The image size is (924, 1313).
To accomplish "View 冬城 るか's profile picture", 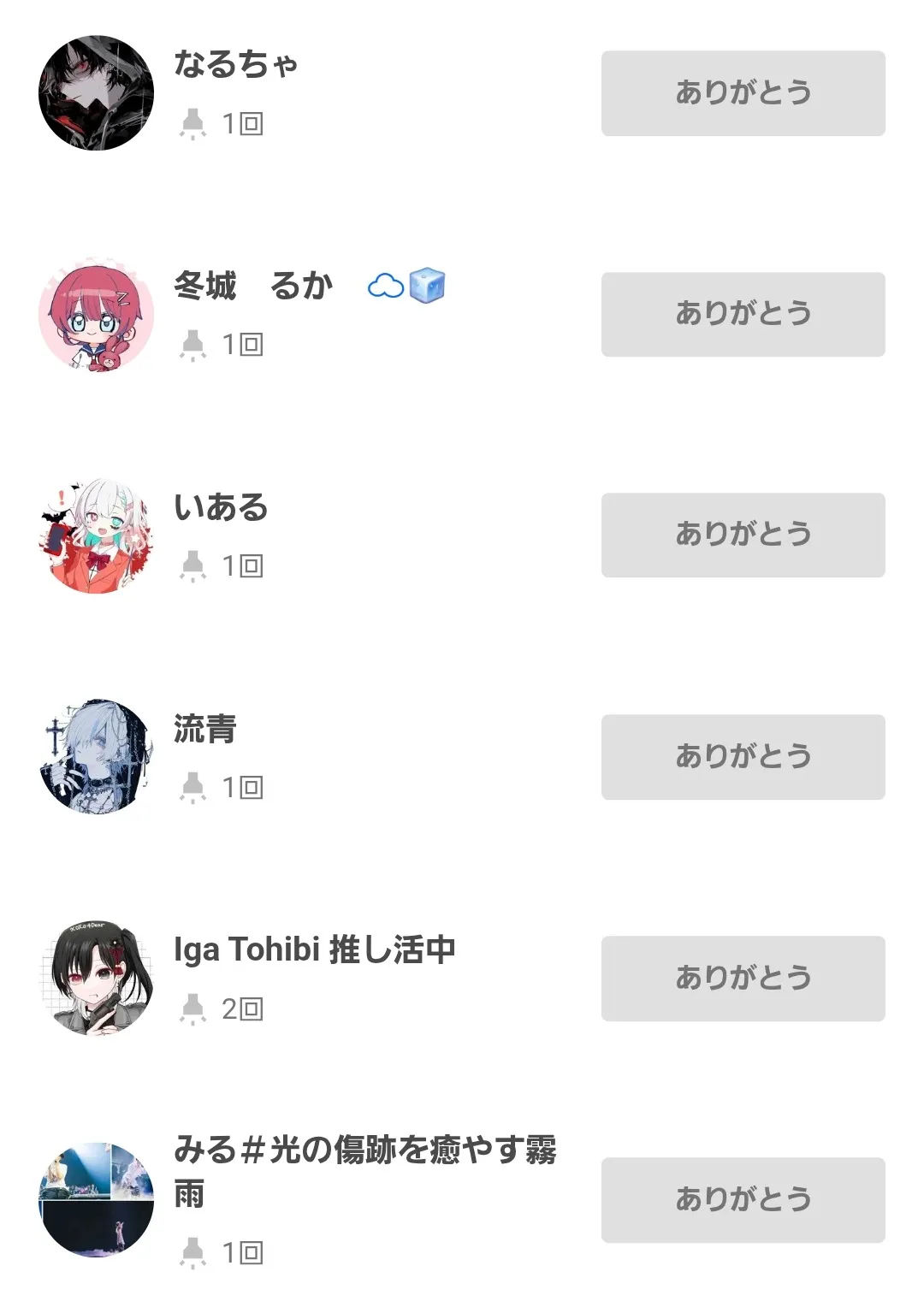I will coord(96,314).
